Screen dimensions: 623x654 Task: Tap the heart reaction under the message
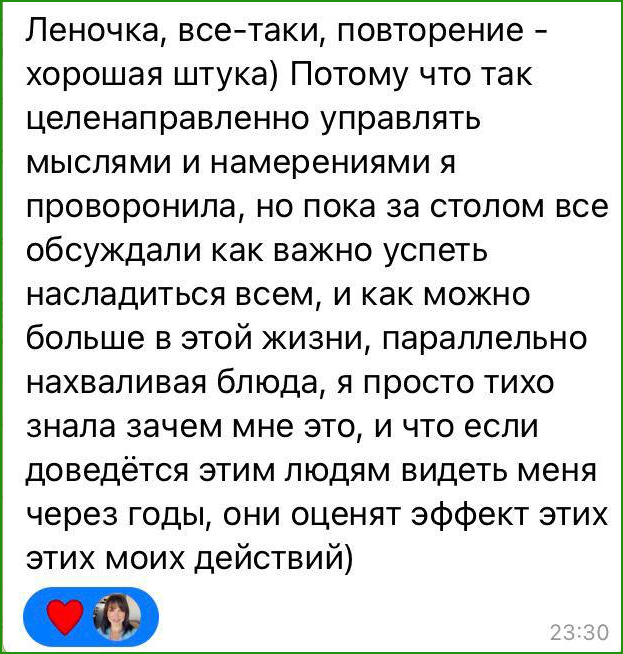coord(64,615)
